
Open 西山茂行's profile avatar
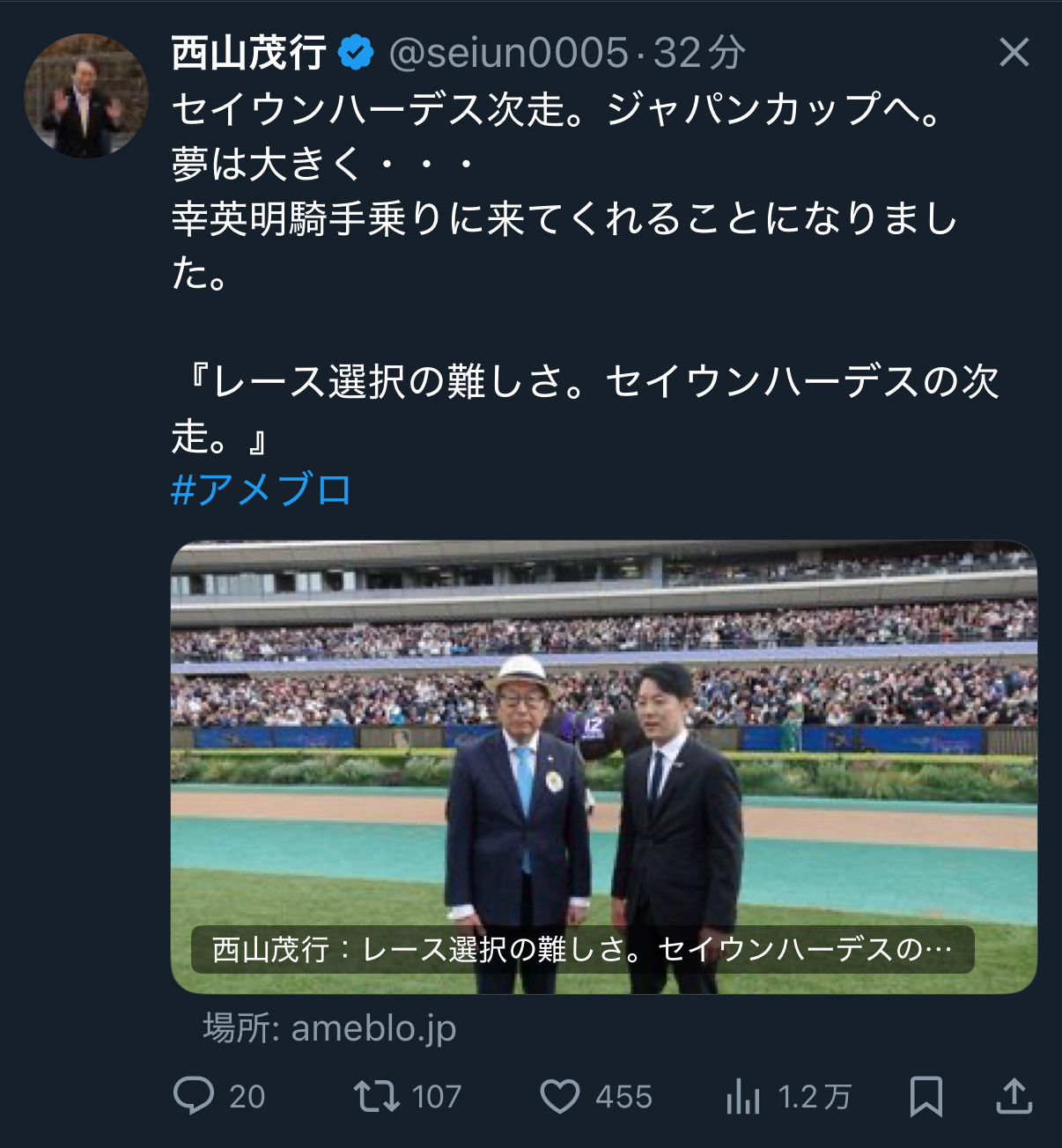[x=86, y=96]
